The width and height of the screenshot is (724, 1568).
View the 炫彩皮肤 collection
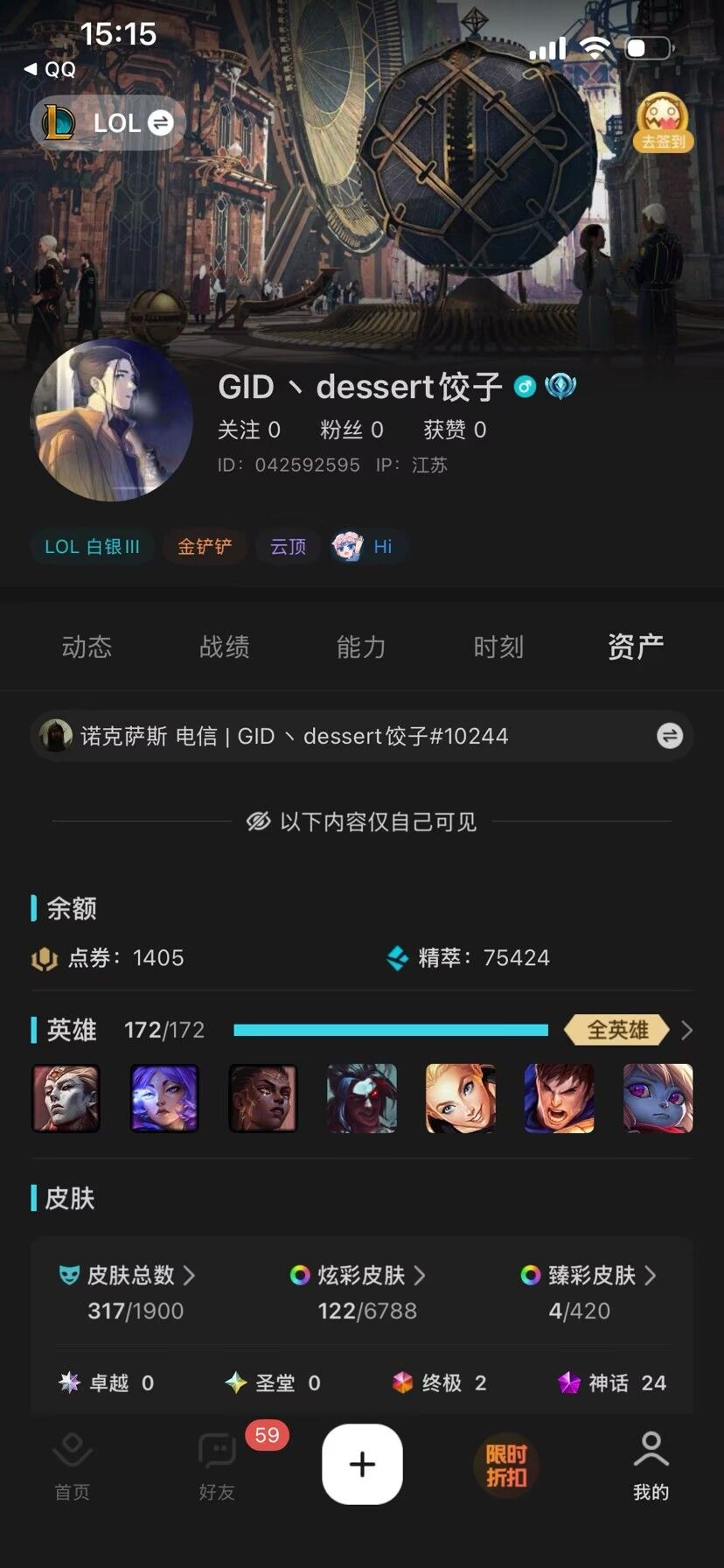[x=370, y=1275]
